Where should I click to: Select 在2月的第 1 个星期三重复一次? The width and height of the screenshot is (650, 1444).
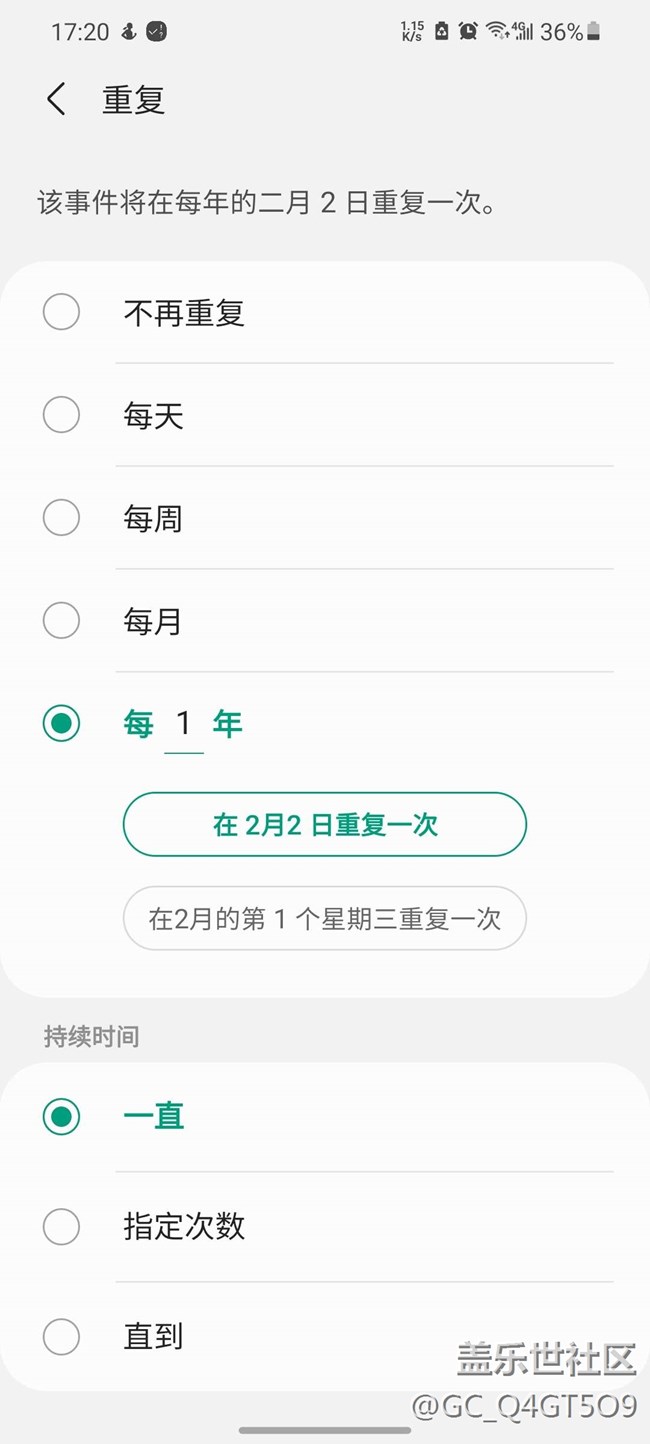(x=325, y=918)
